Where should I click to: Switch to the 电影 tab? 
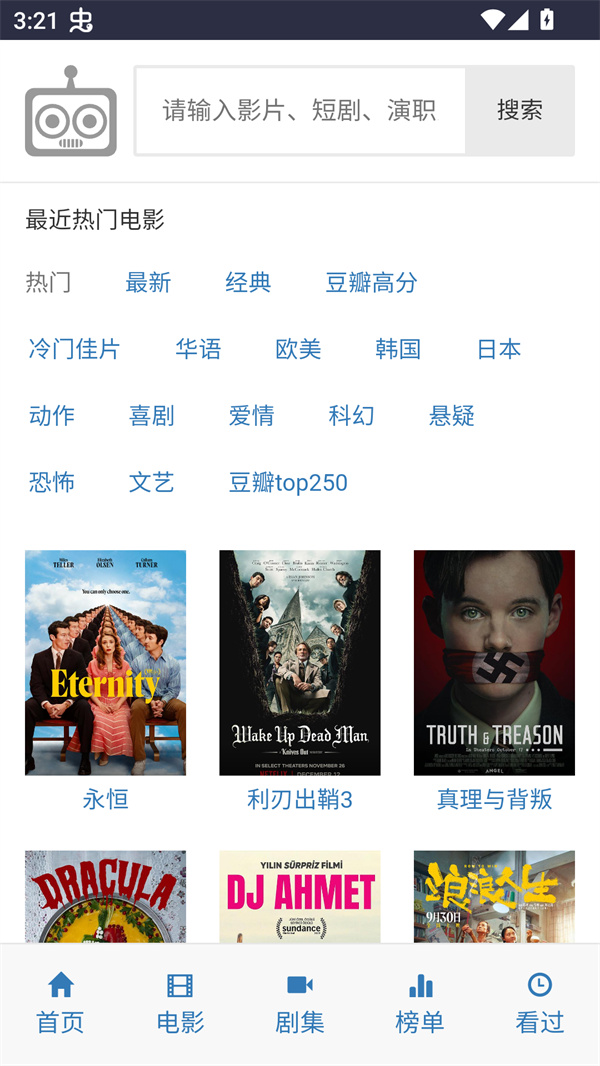click(x=180, y=1004)
